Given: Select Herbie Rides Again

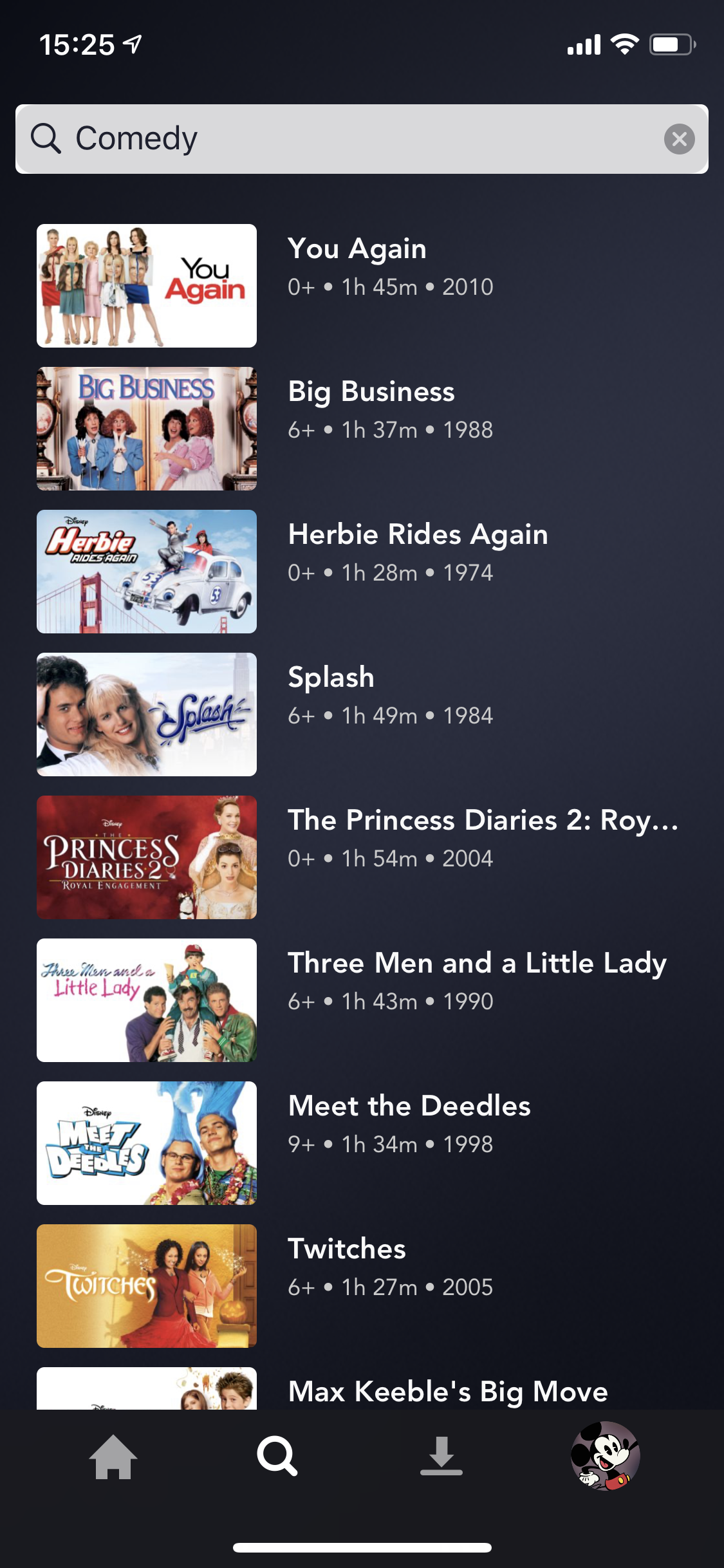Looking at the screenshot, I should pos(362,572).
